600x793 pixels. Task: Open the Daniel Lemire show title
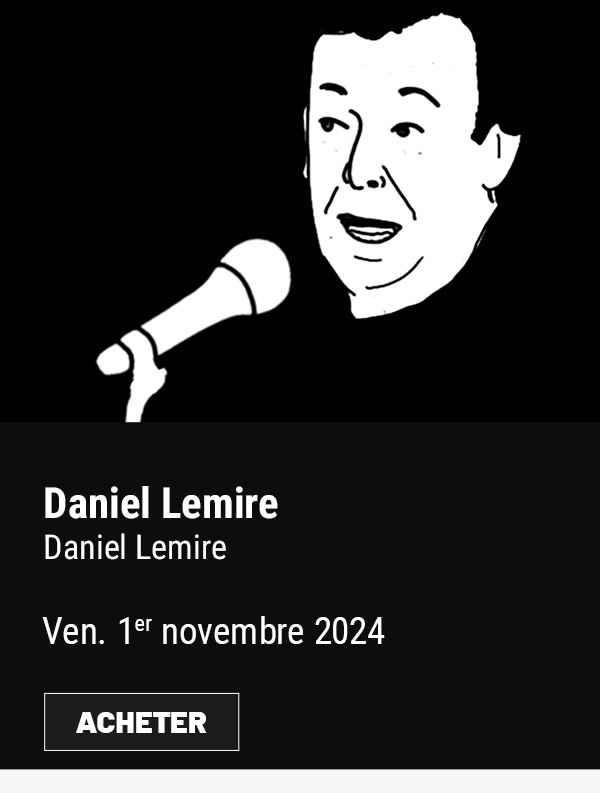(160, 504)
